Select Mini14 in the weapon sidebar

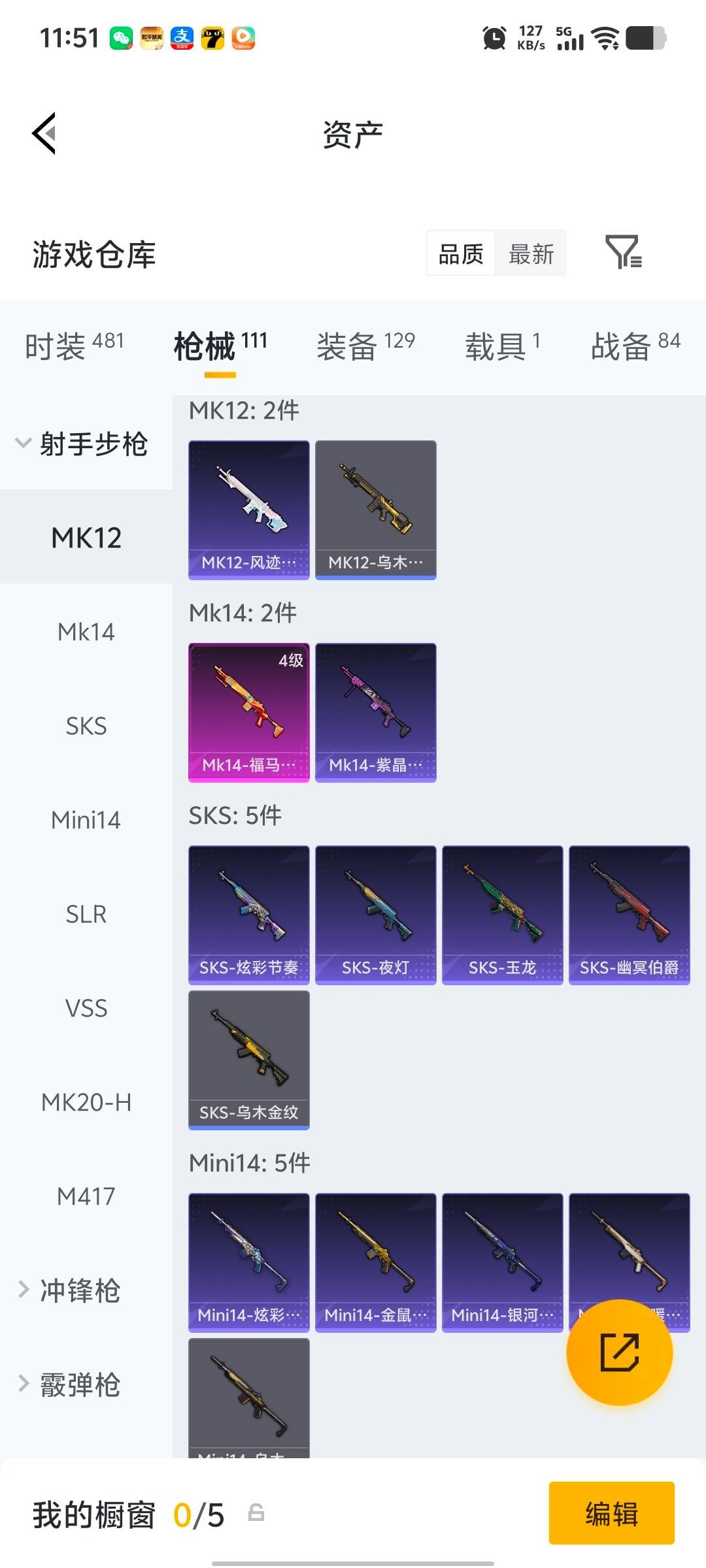(x=86, y=820)
